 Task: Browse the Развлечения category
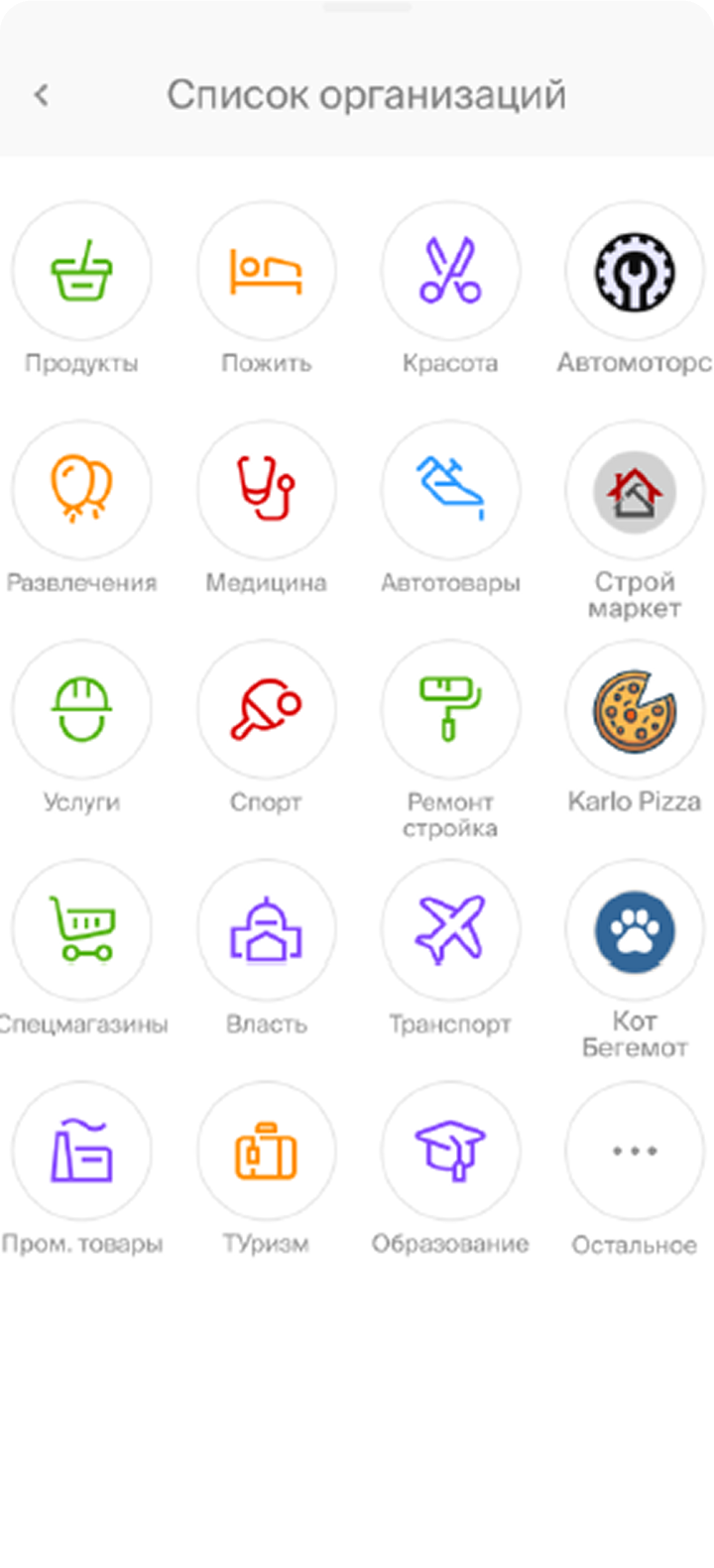[x=81, y=490]
